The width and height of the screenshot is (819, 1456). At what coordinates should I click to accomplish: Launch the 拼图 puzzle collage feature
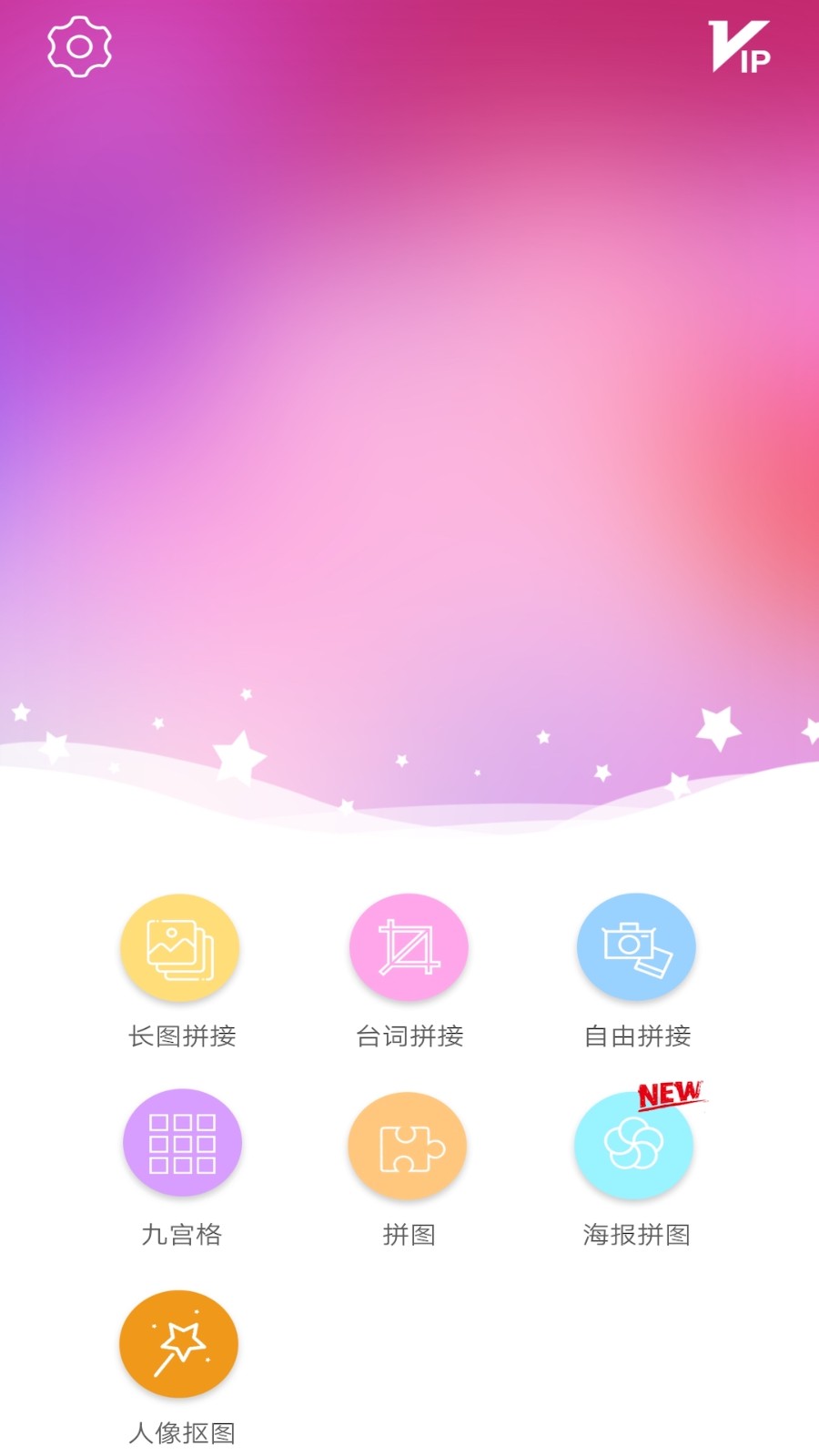tap(408, 1146)
